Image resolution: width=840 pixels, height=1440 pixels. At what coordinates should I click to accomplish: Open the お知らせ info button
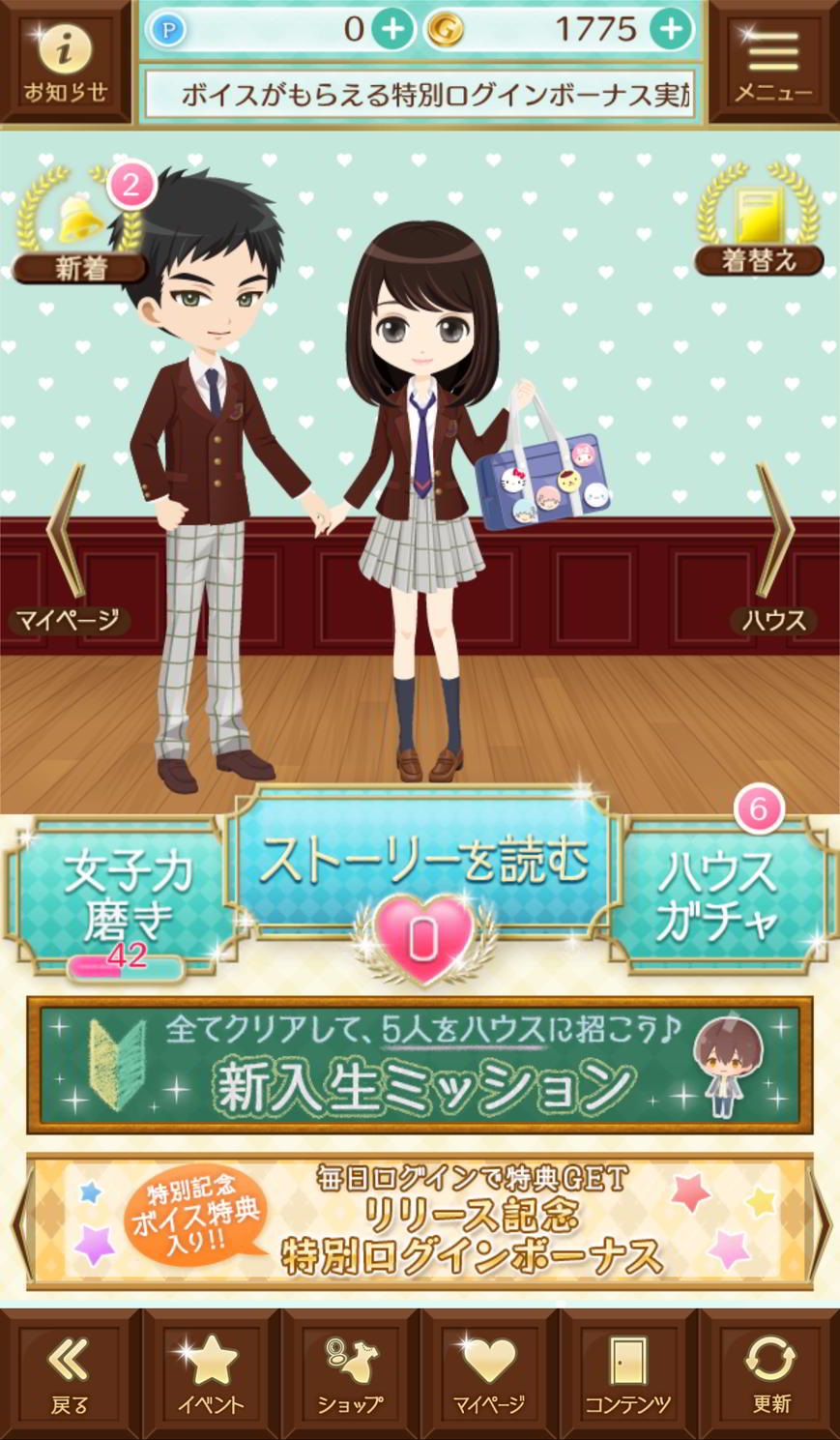65,63
